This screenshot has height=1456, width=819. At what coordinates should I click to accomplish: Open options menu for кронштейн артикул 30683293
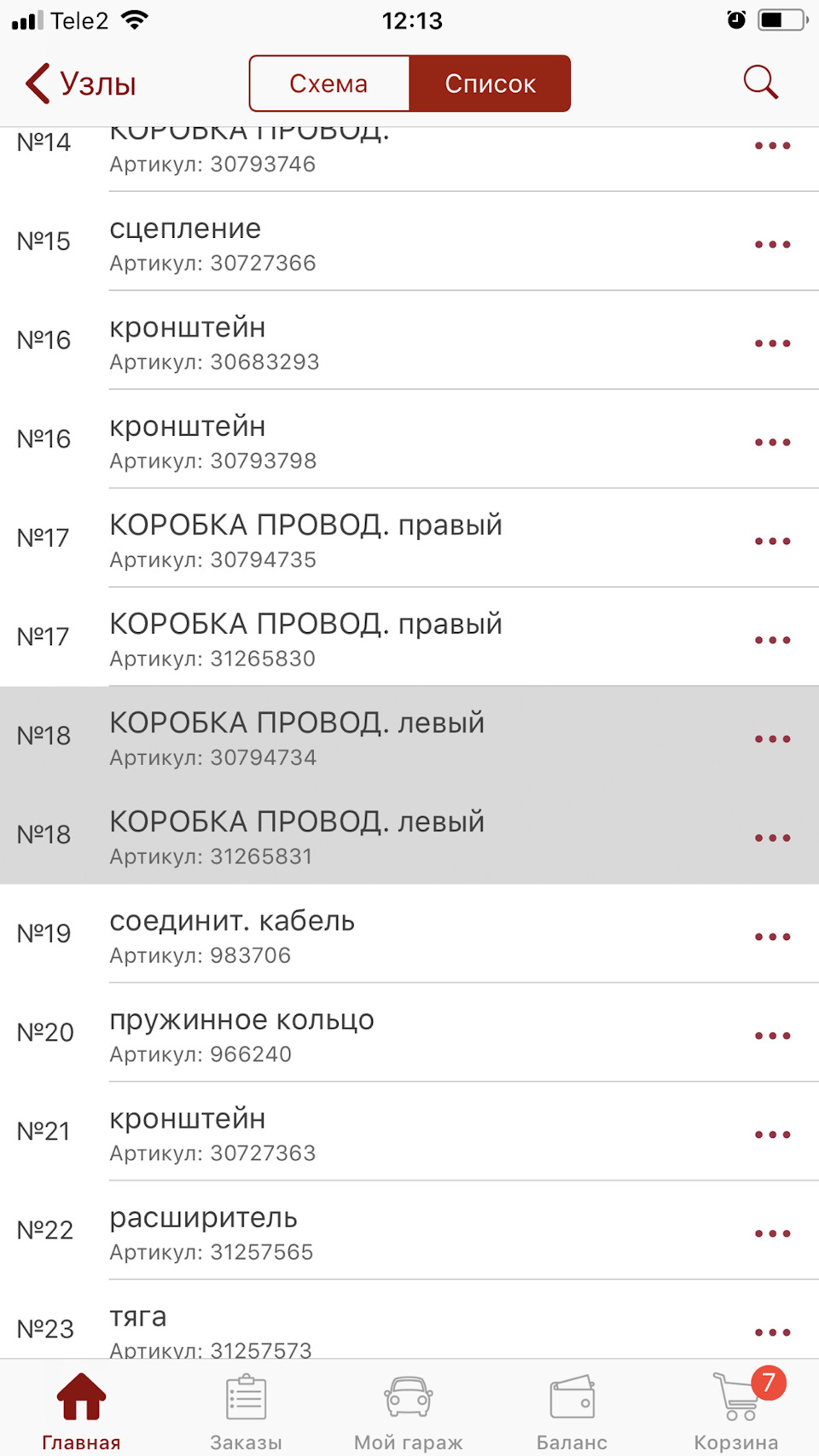(x=771, y=343)
